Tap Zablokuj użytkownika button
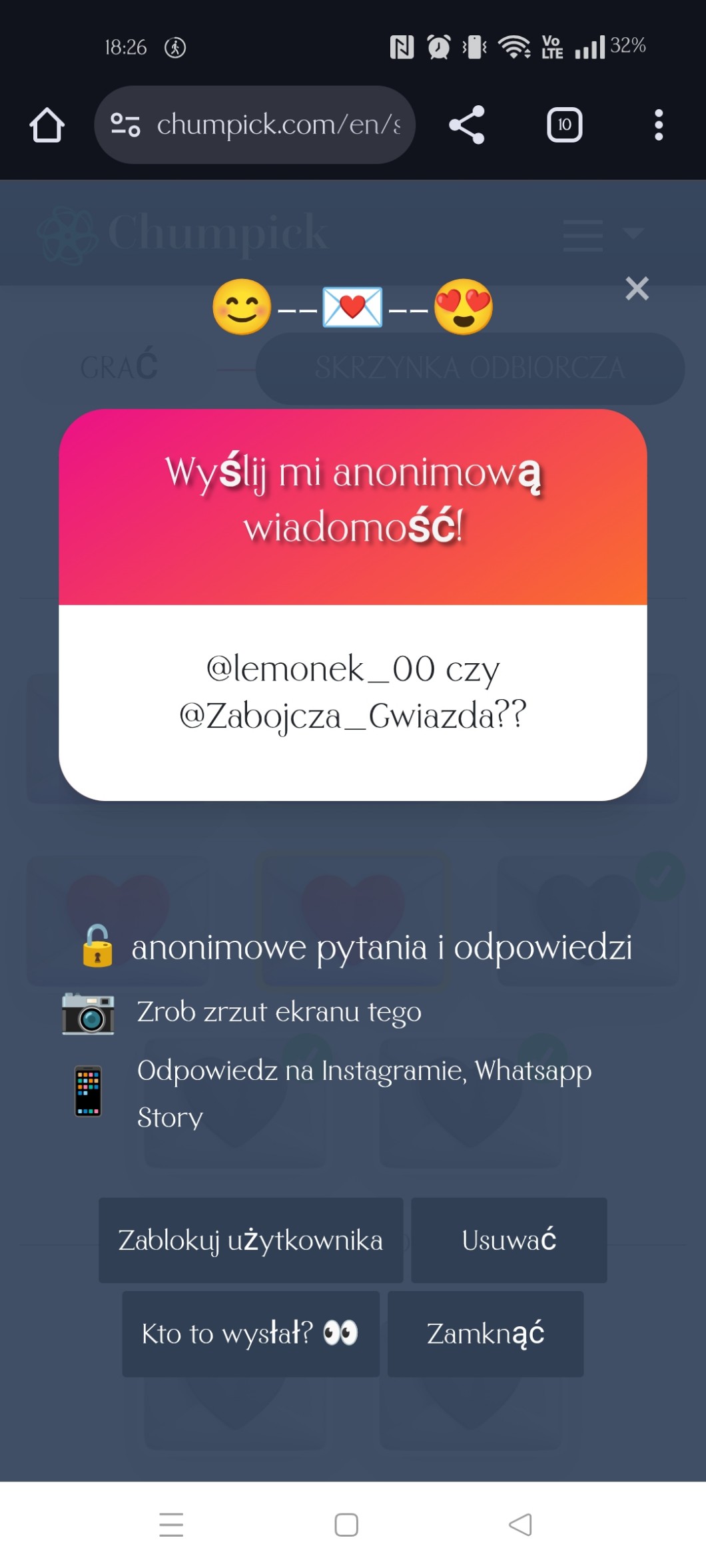706x1568 pixels. [250, 1240]
